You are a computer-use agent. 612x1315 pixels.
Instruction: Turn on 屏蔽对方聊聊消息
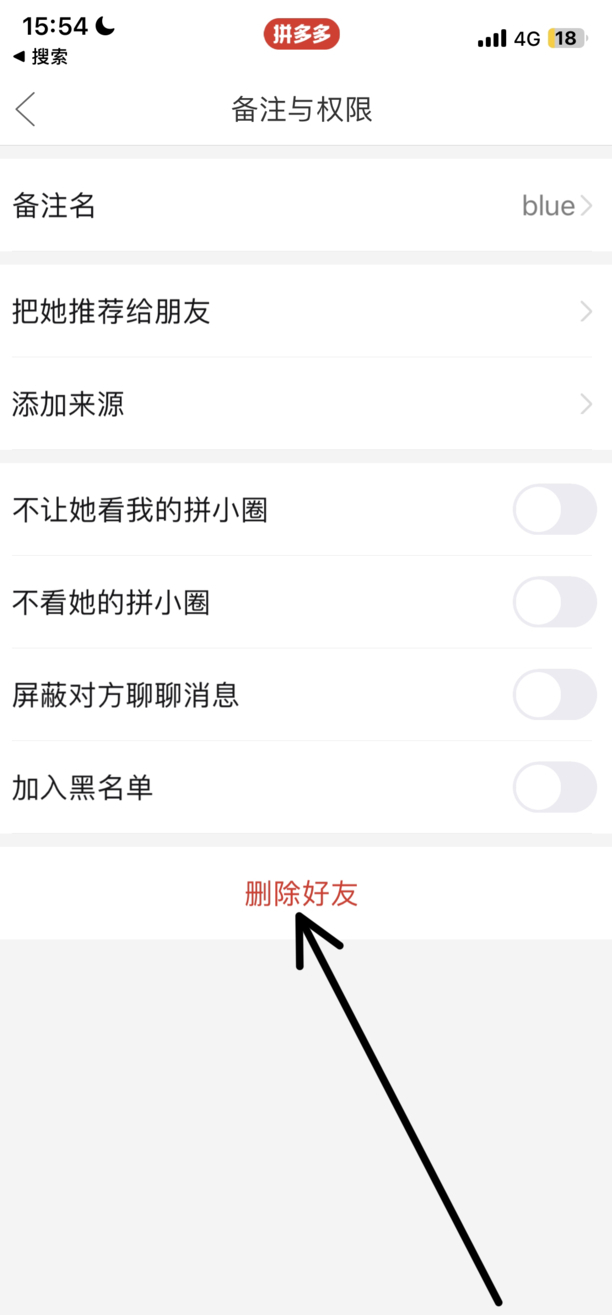click(555, 695)
